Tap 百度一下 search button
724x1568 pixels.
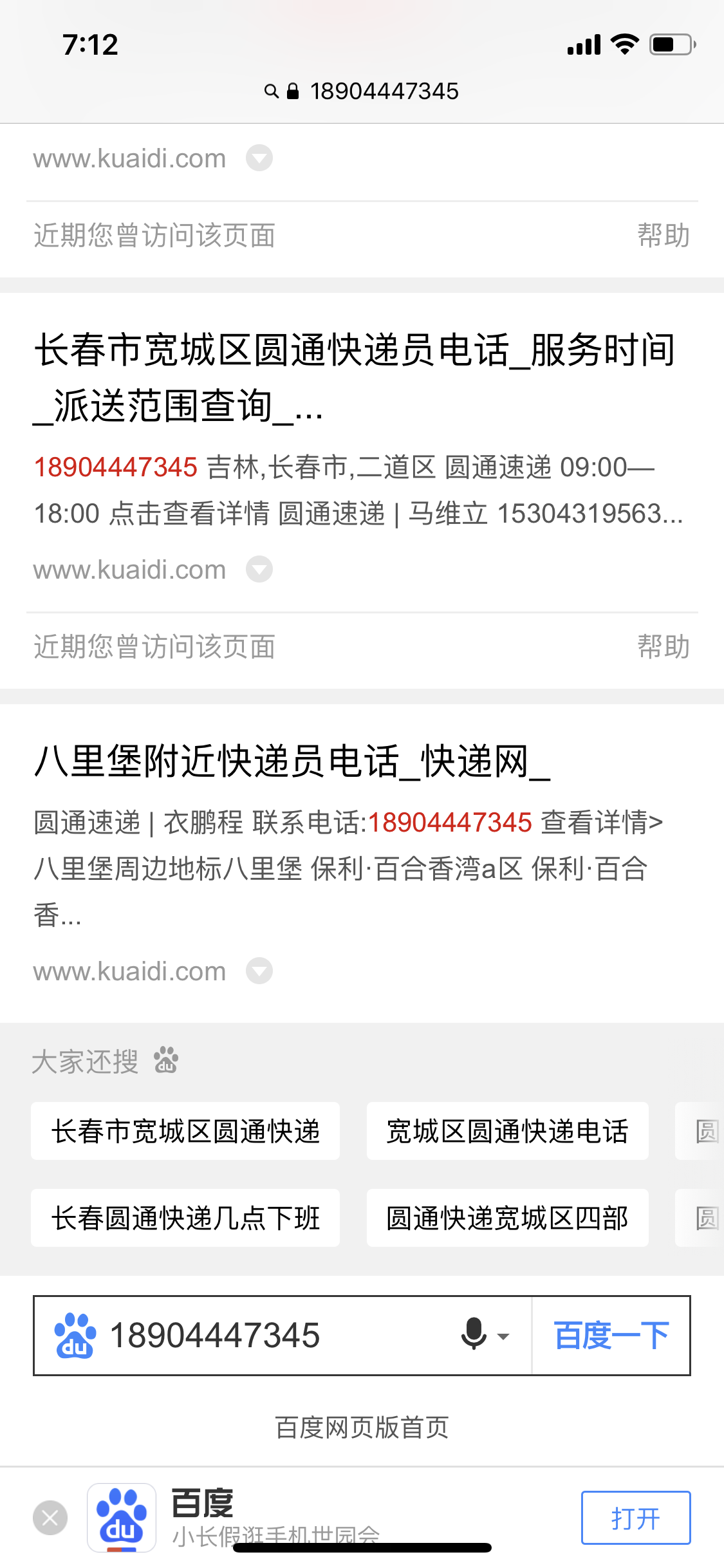click(x=611, y=1336)
